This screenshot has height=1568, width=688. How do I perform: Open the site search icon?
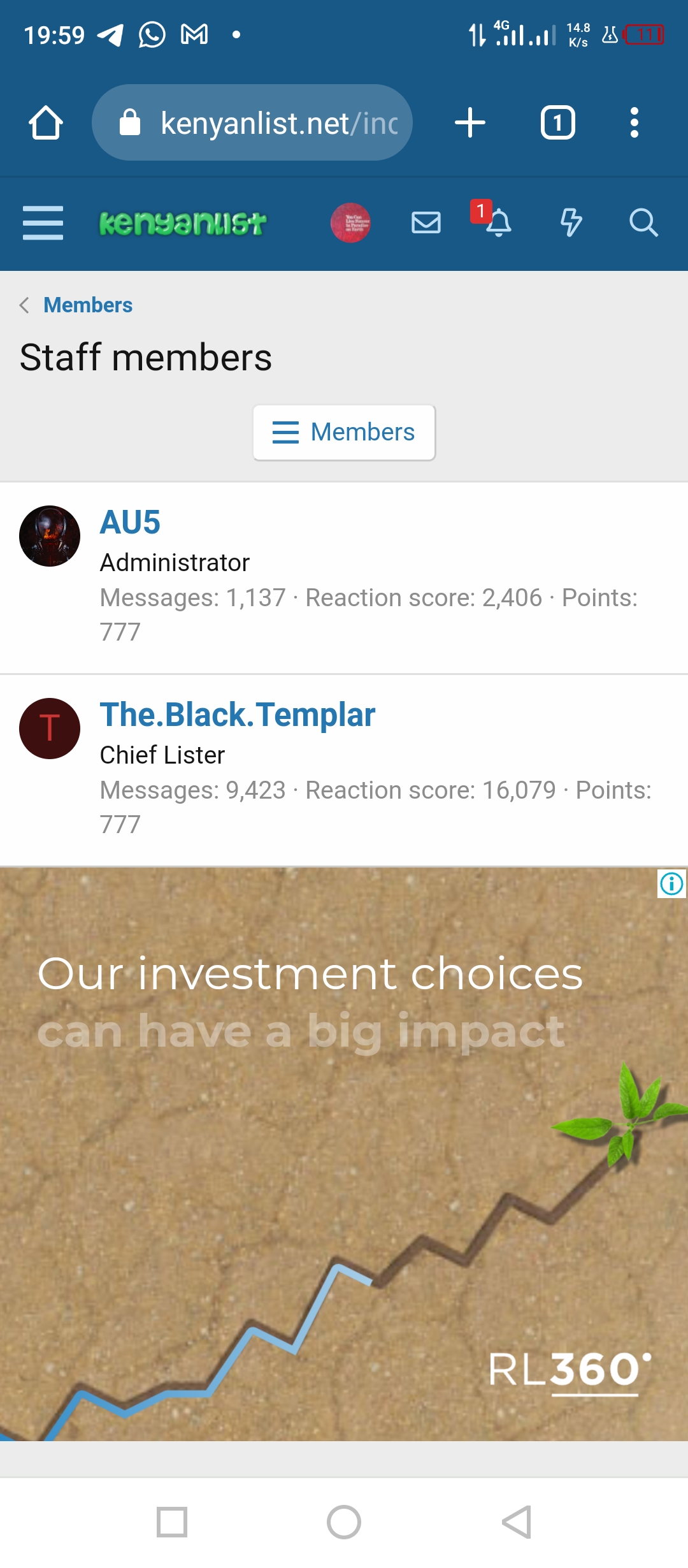(x=643, y=223)
